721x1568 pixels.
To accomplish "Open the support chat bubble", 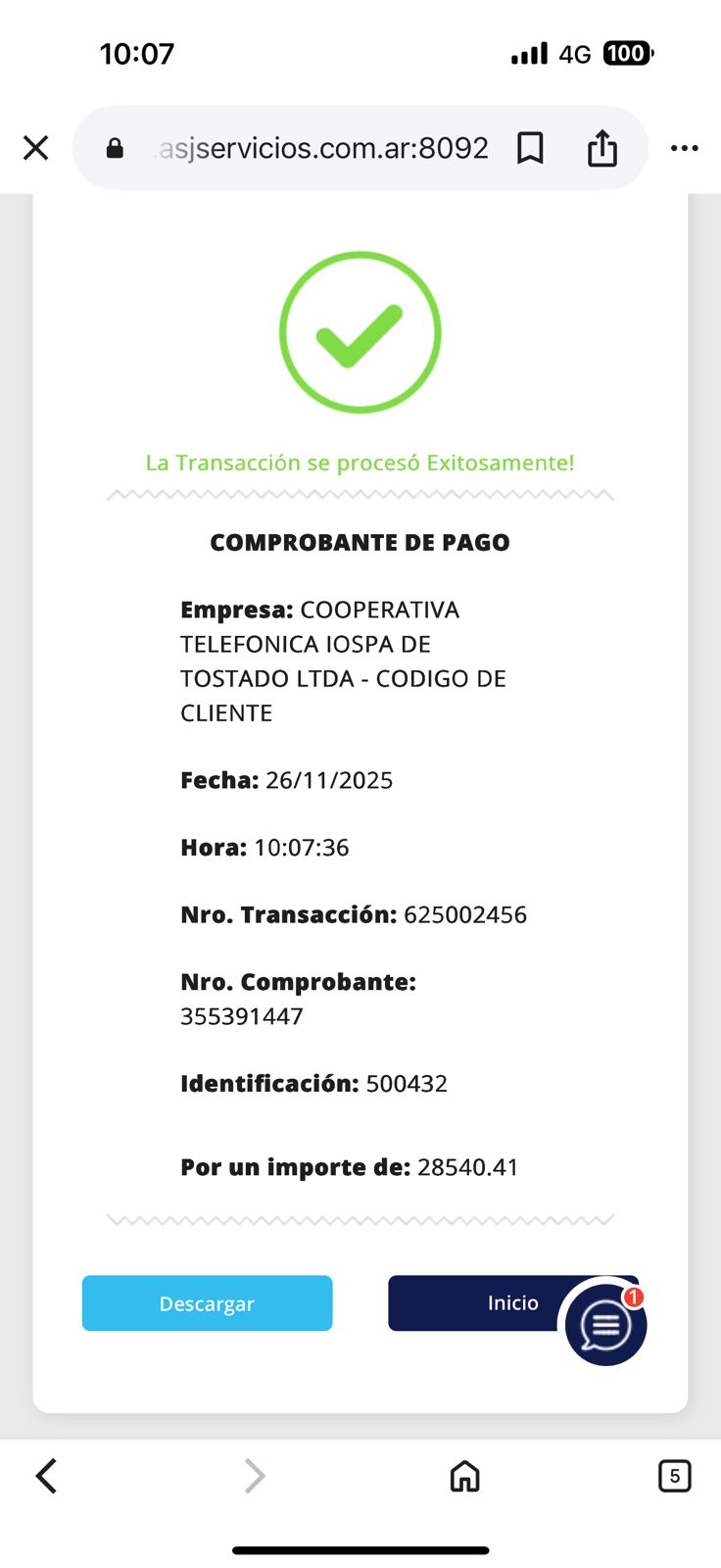I will [x=606, y=1325].
